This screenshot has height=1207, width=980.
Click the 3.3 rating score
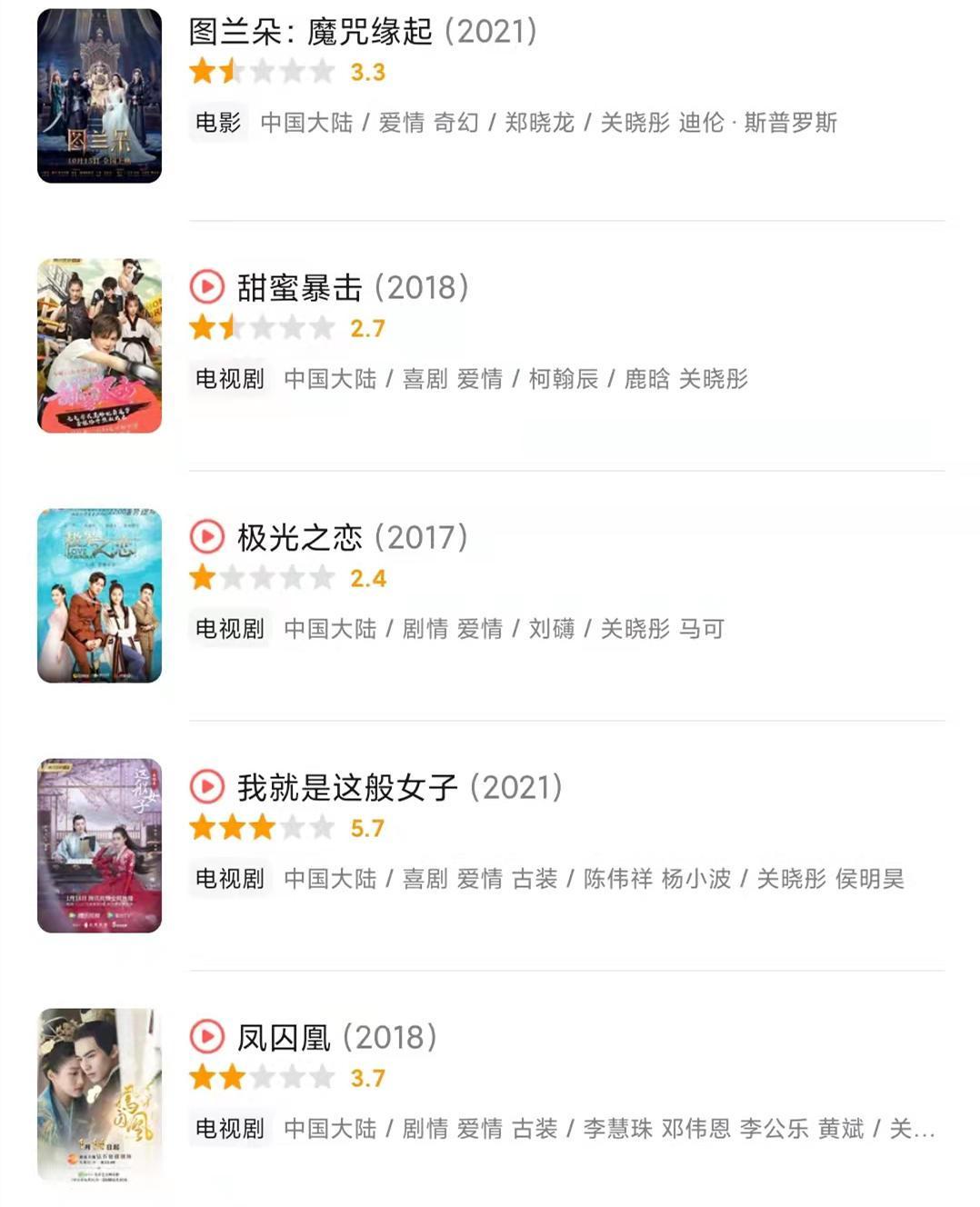[367, 70]
